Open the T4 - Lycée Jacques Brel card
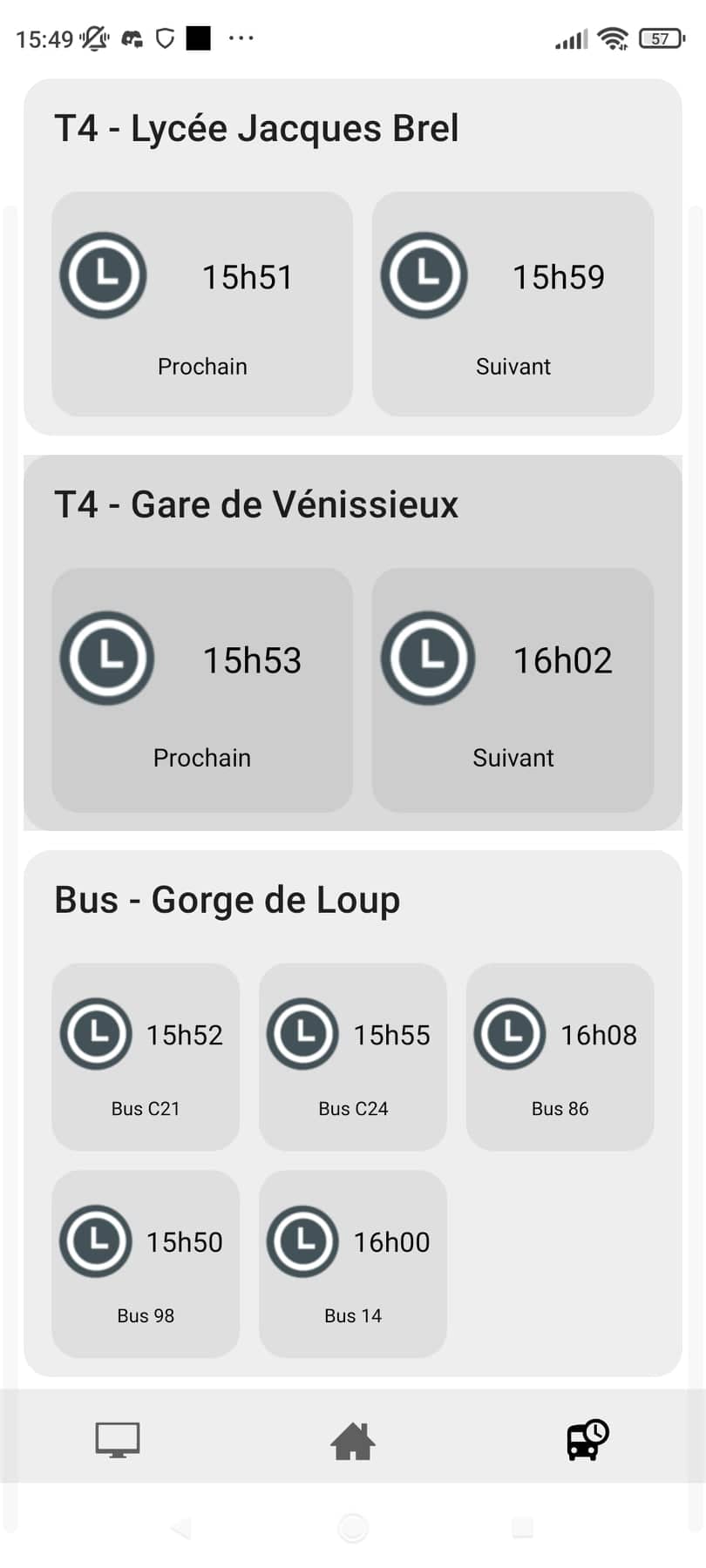This screenshot has height=1568, width=706. coord(353,257)
